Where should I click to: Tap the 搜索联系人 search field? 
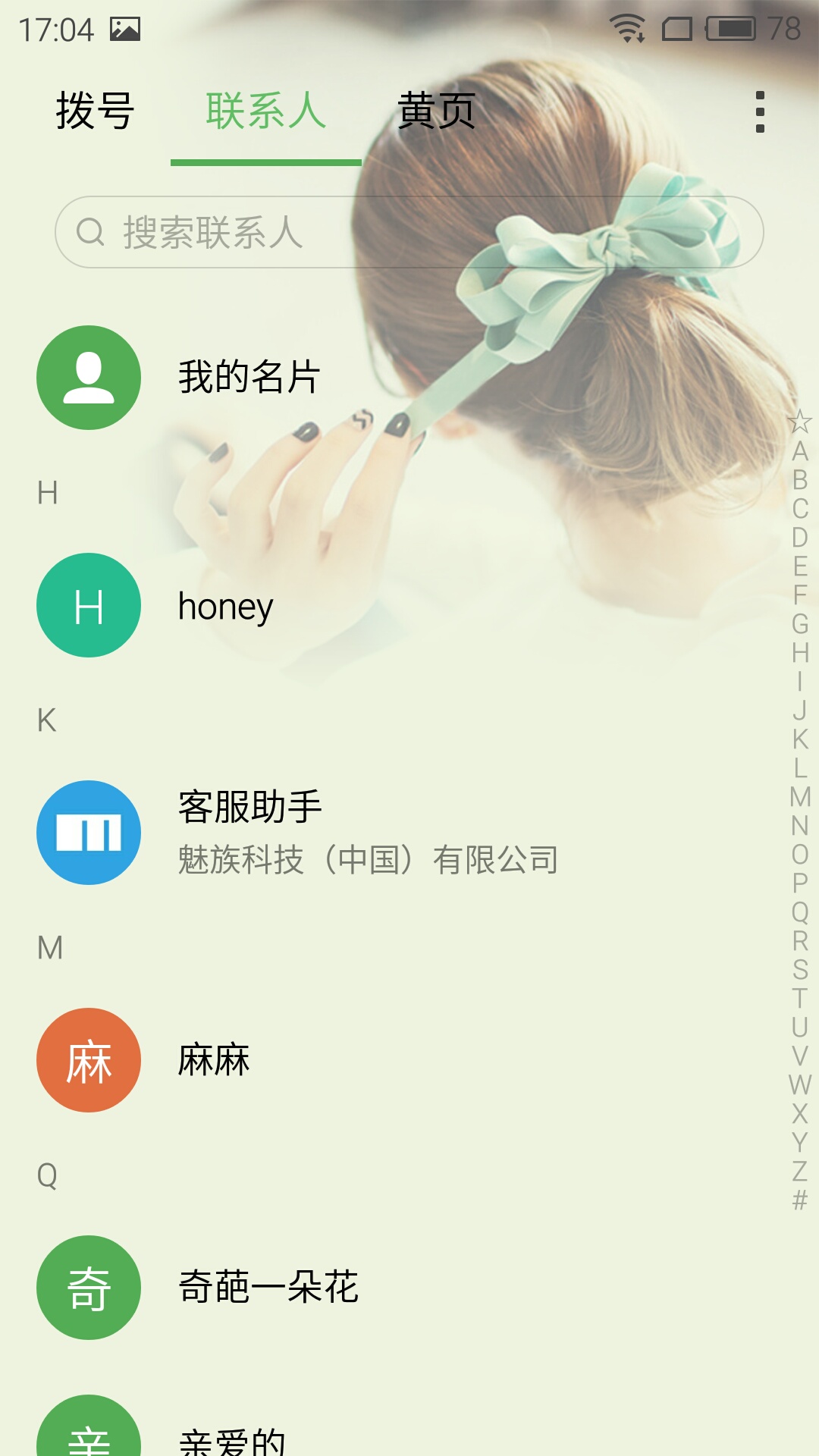[x=409, y=232]
